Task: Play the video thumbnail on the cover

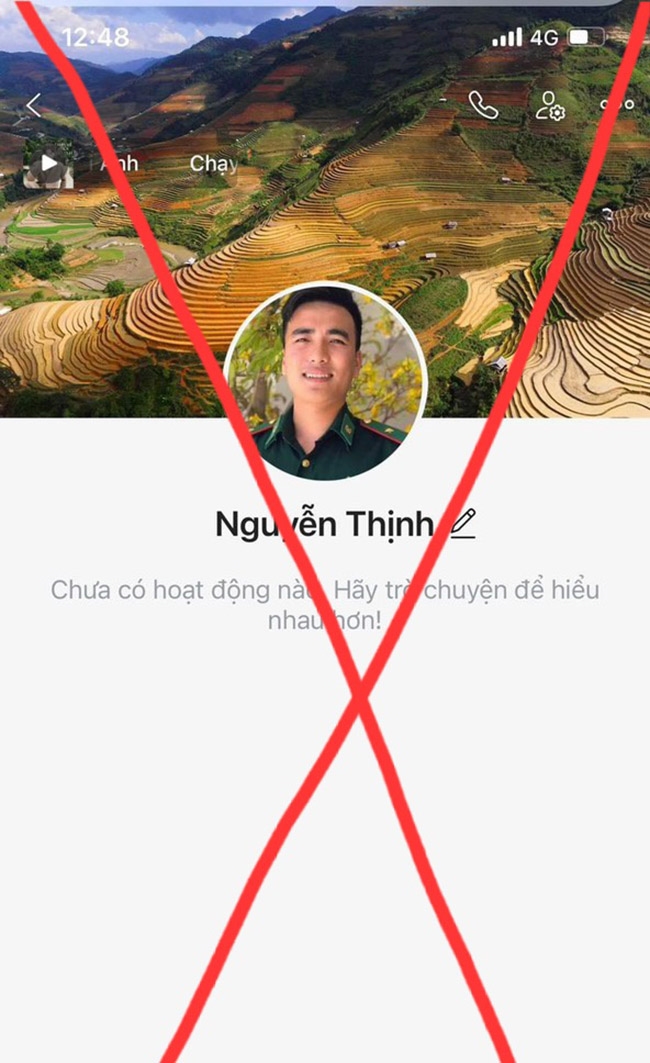Action: click(48, 165)
